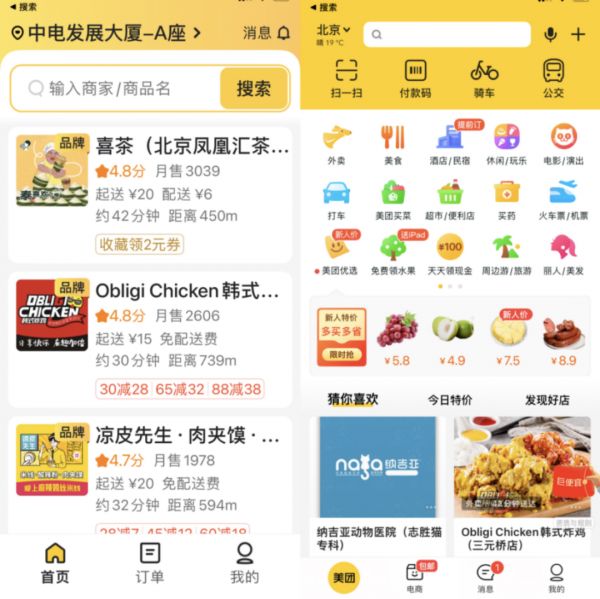Switch to the 订单 tab
Image resolution: width=600 pixels, height=599 pixels.
pos(150,563)
